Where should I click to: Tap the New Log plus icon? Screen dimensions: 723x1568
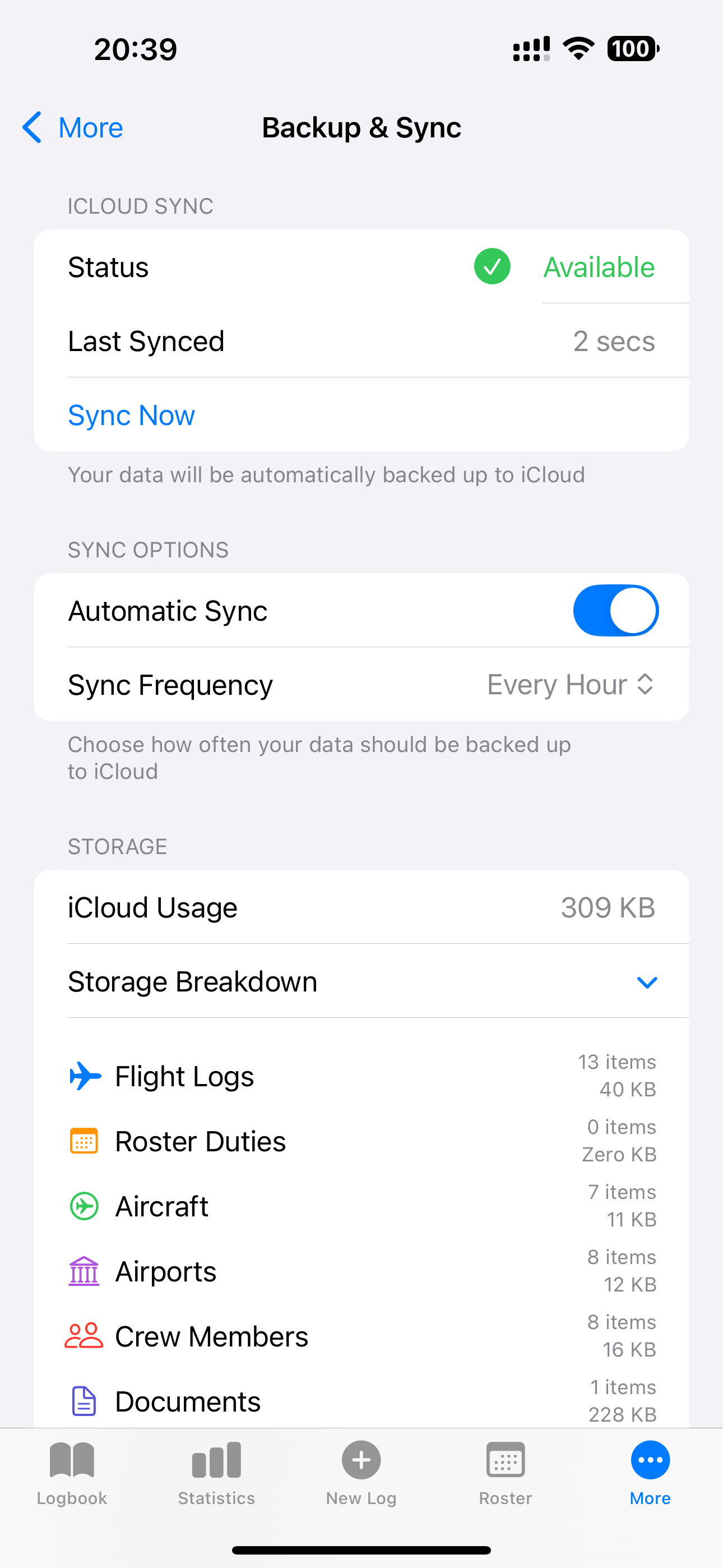point(361,1461)
